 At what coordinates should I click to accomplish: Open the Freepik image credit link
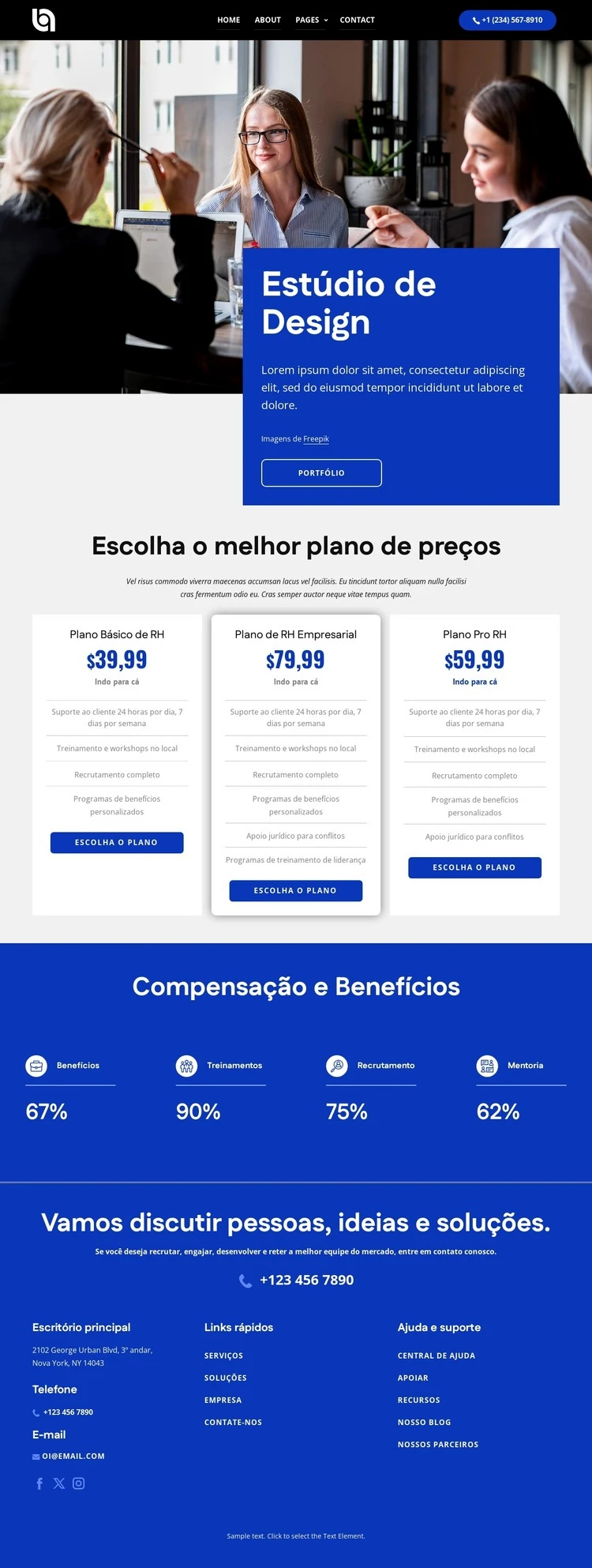[x=316, y=438]
